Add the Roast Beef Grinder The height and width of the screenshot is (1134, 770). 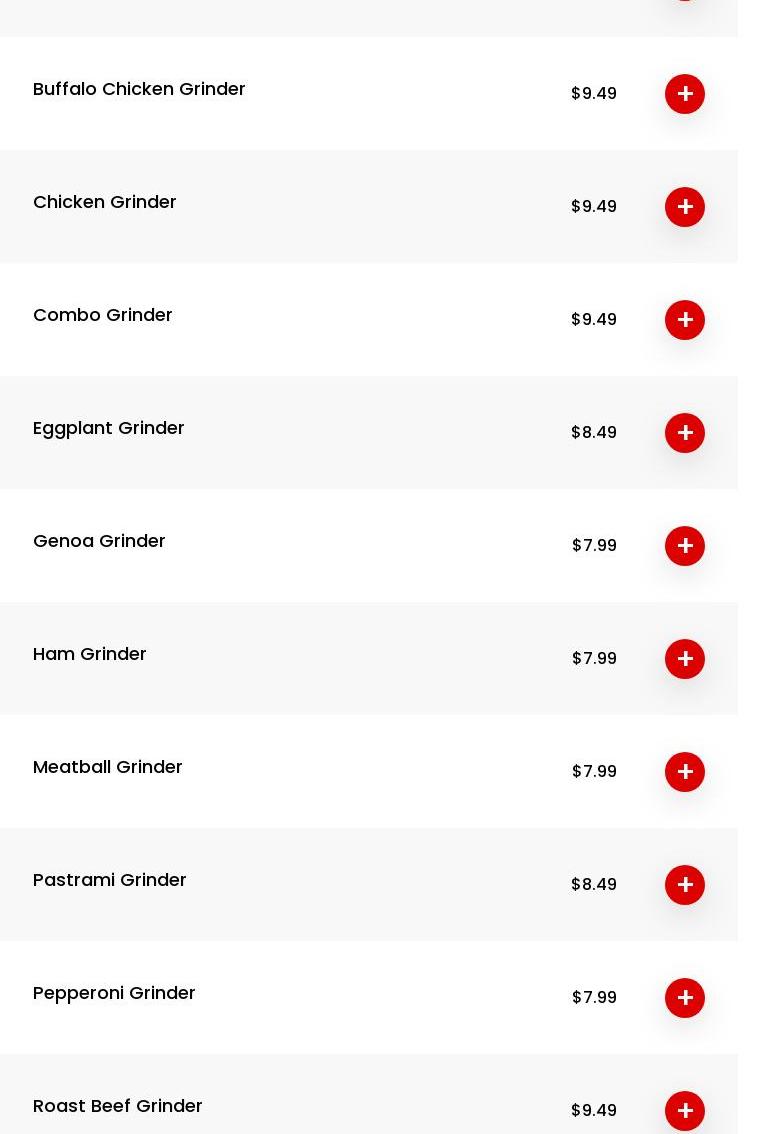685,1111
